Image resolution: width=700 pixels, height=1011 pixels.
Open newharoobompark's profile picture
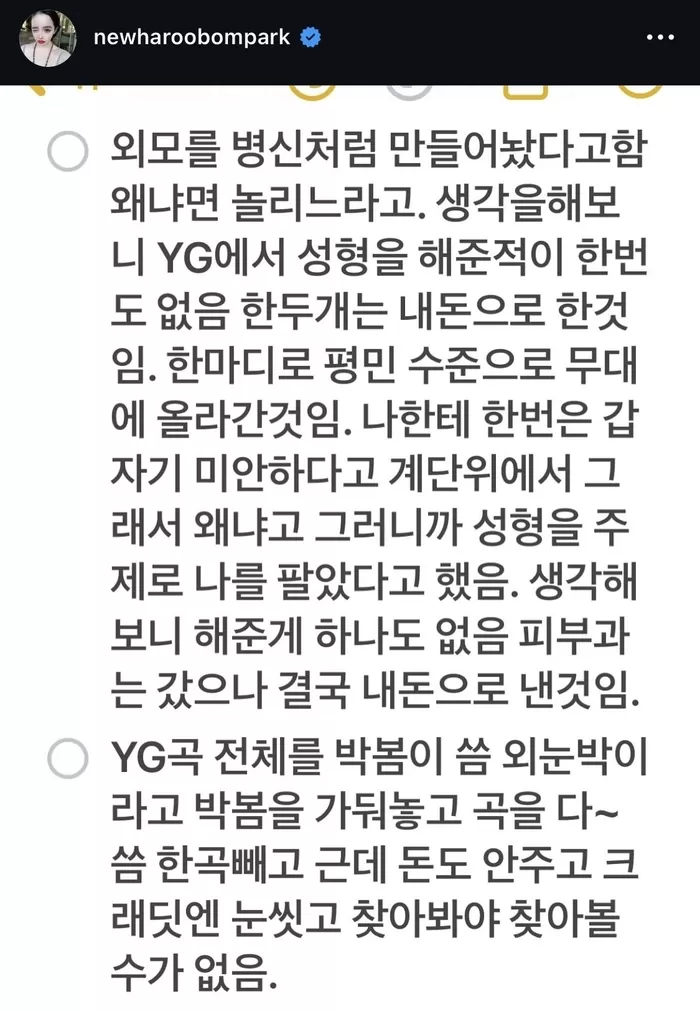[x=47, y=38]
